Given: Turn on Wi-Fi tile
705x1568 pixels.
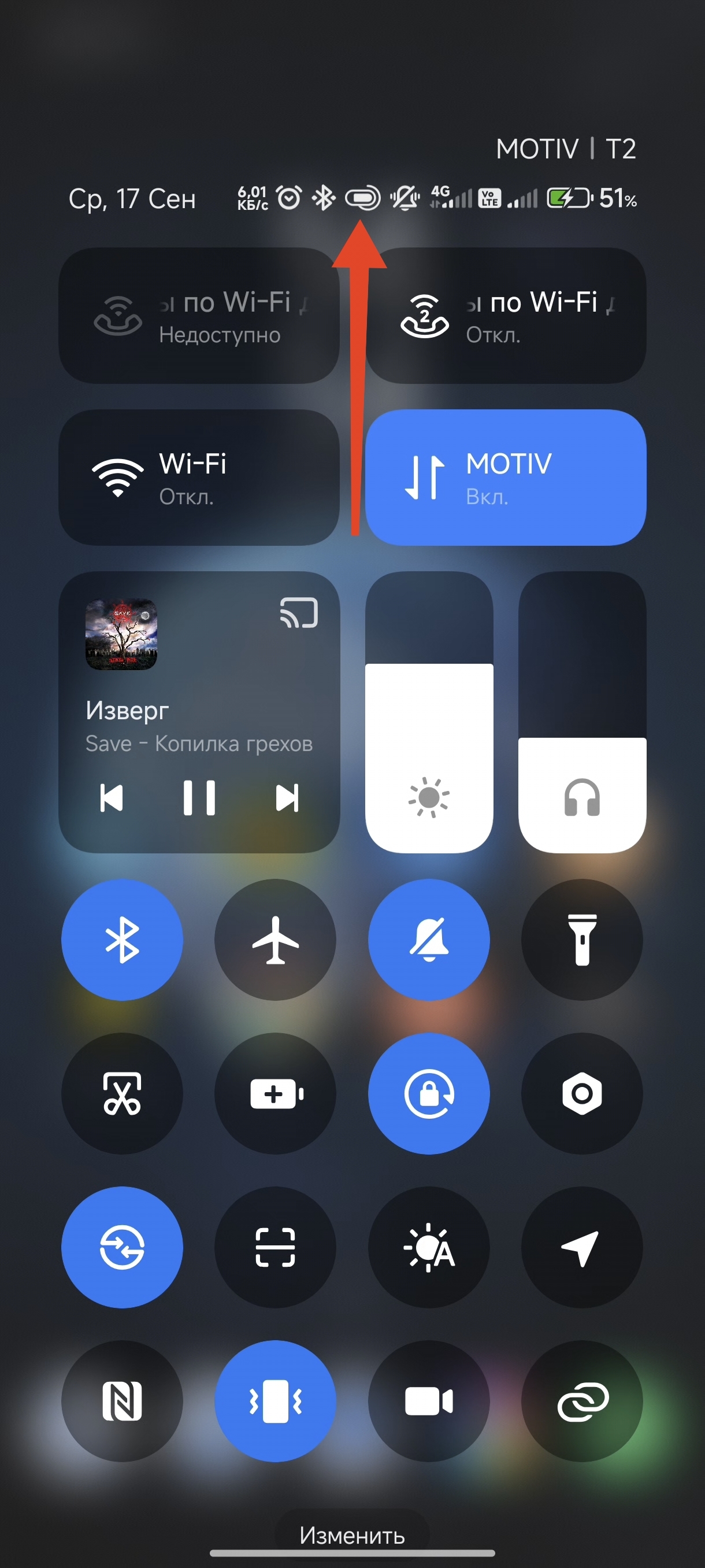Looking at the screenshot, I should [x=198, y=478].
